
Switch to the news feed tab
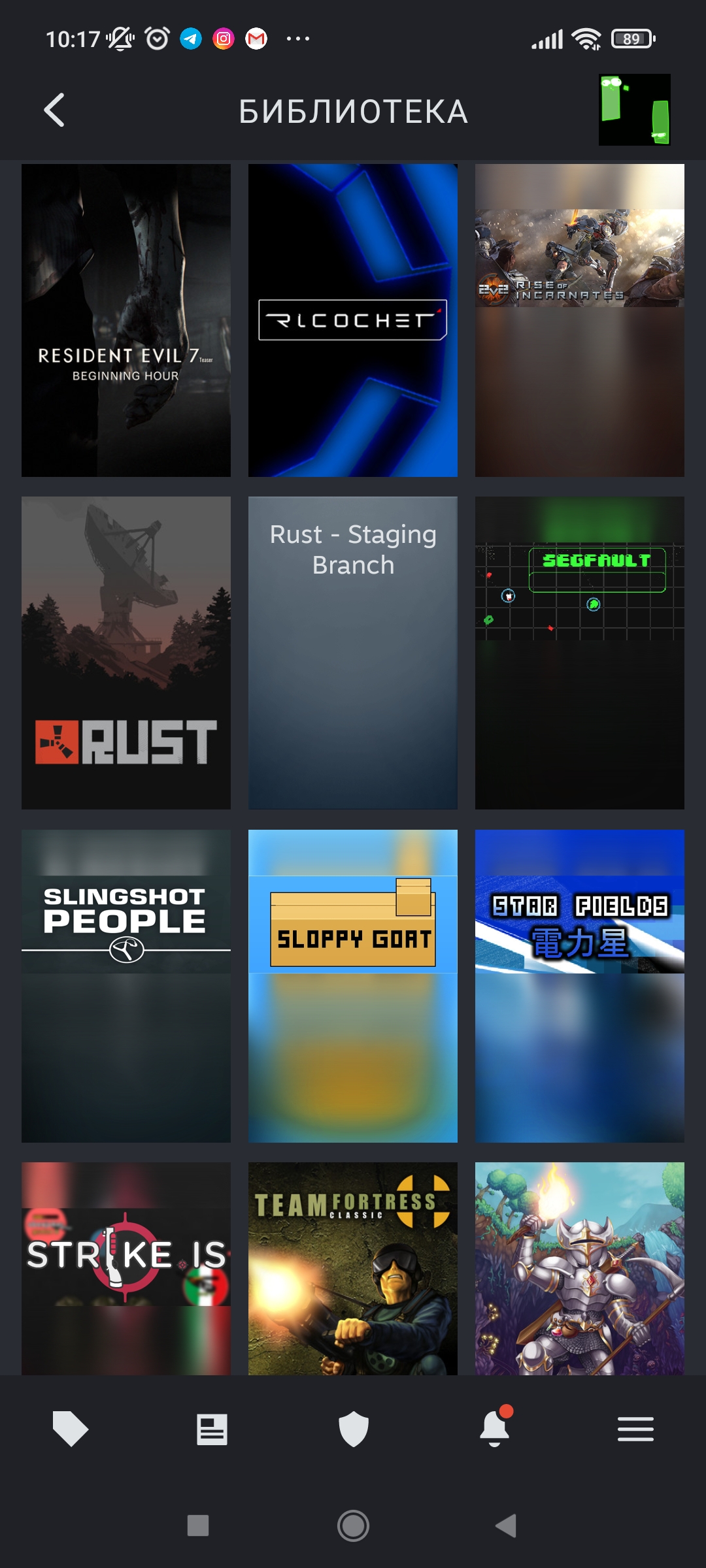212,1429
